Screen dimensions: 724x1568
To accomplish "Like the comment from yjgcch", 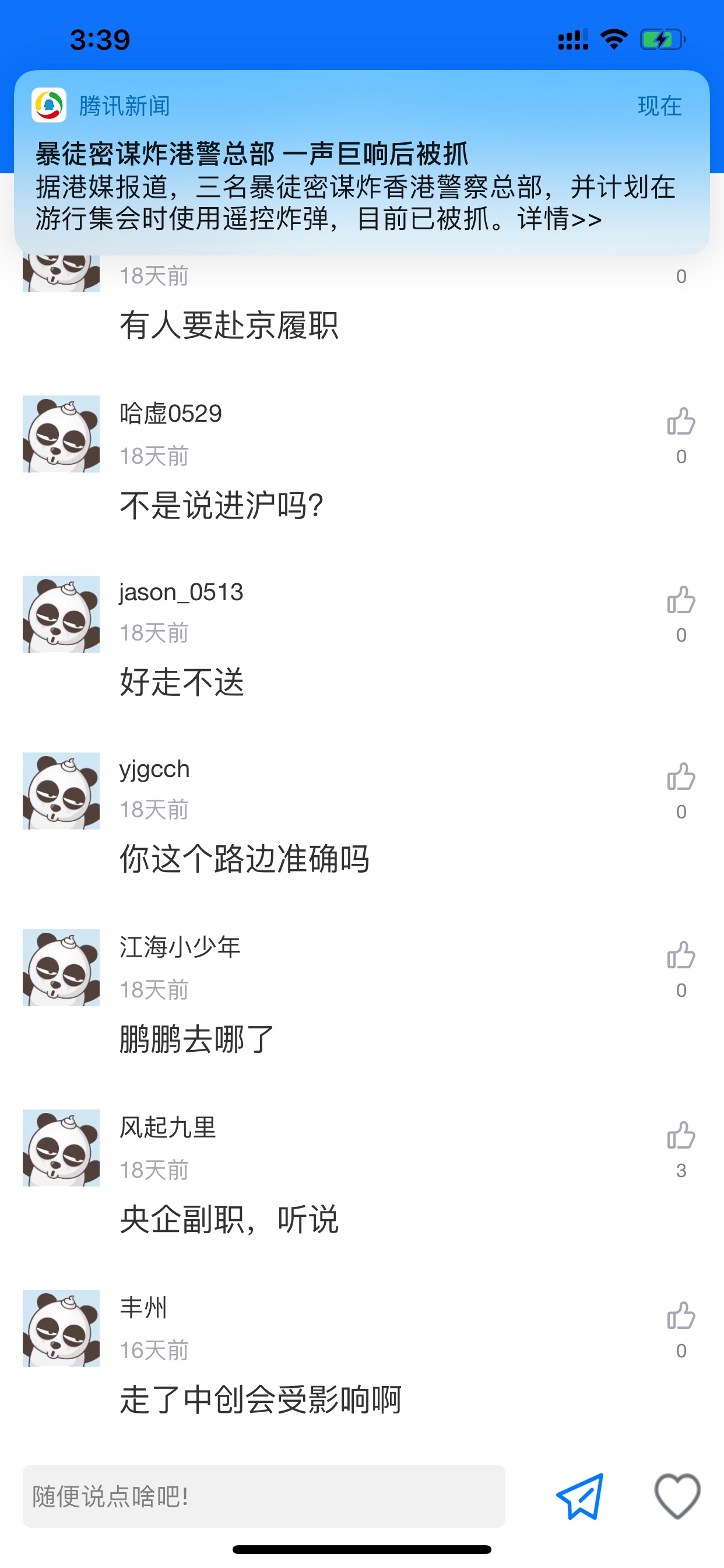I will coord(681,776).
